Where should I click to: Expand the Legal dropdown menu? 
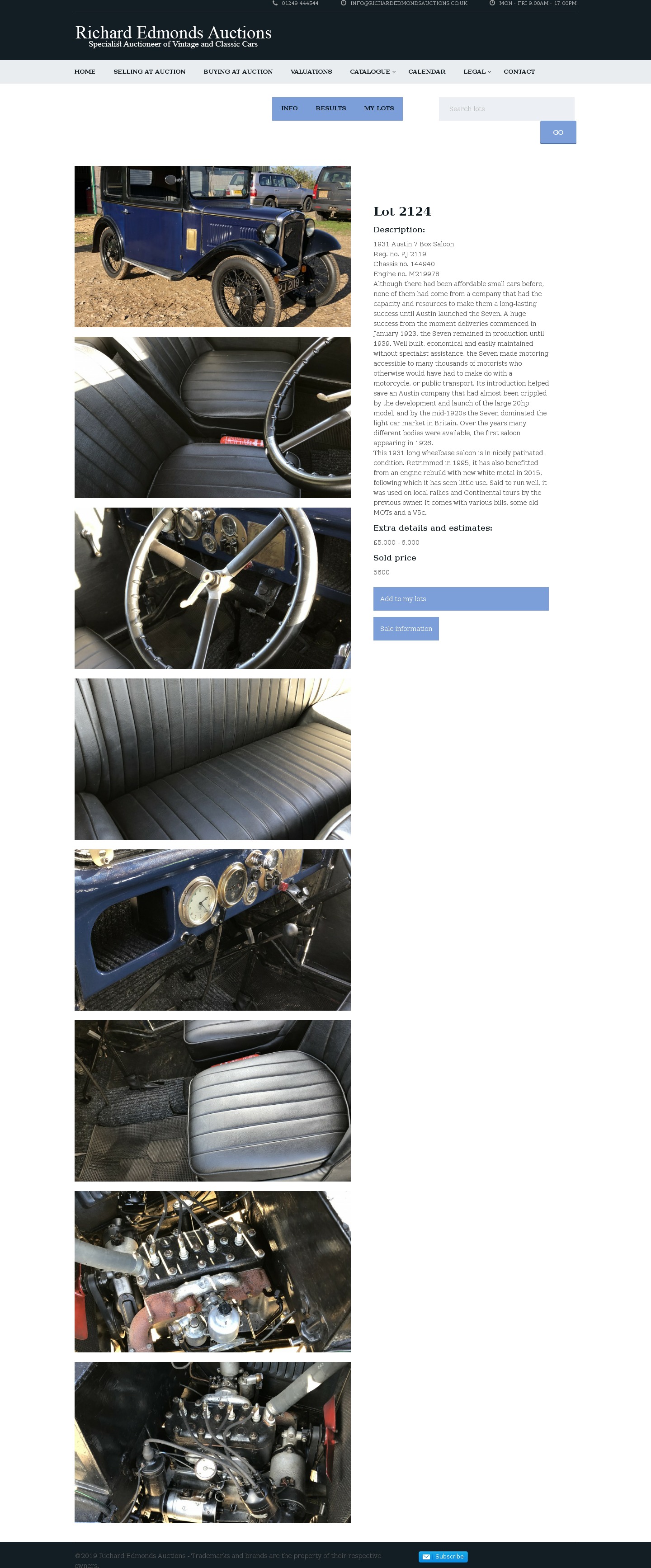coord(476,72)
